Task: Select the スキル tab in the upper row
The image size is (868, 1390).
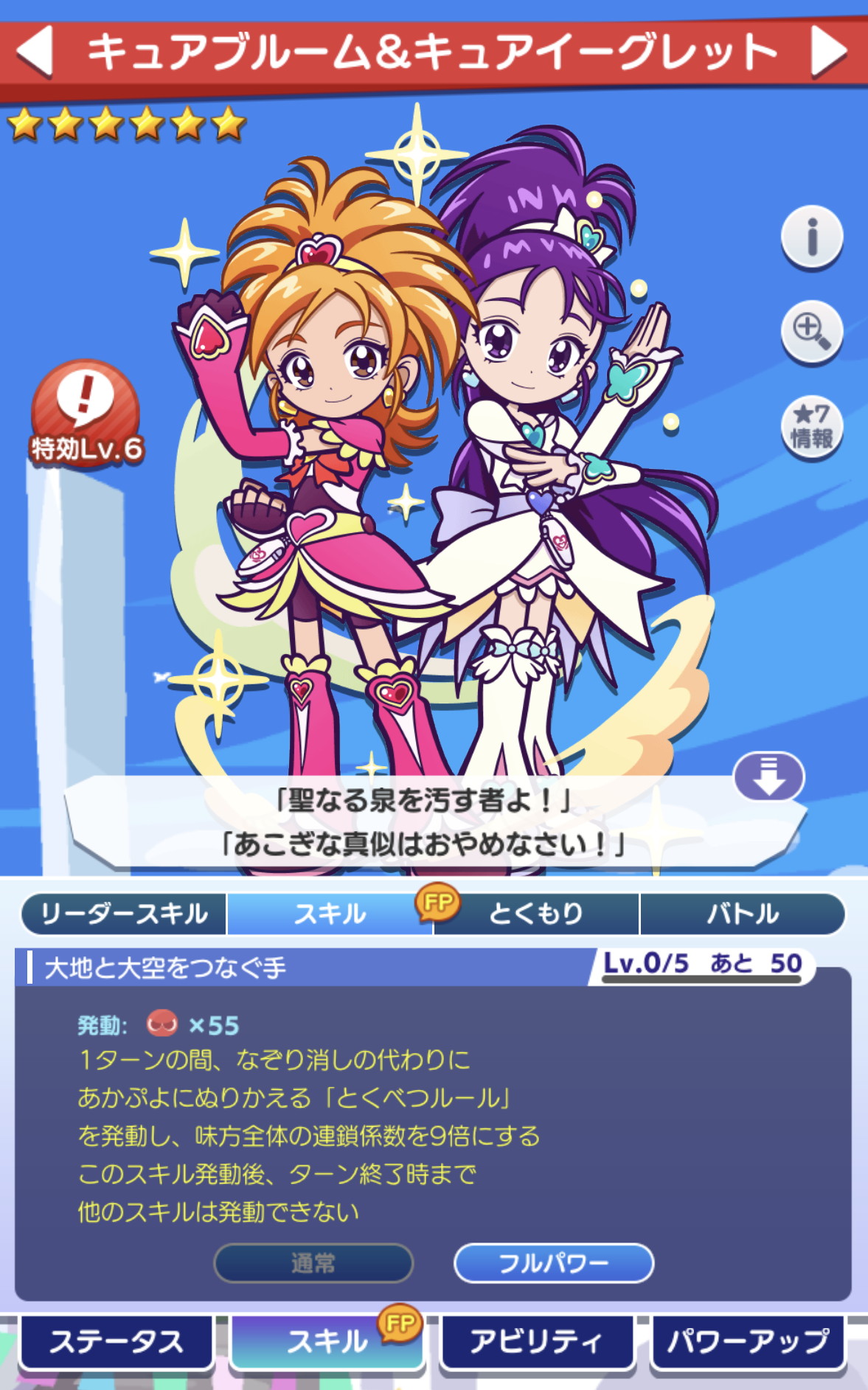Action: tap(330, 914)
